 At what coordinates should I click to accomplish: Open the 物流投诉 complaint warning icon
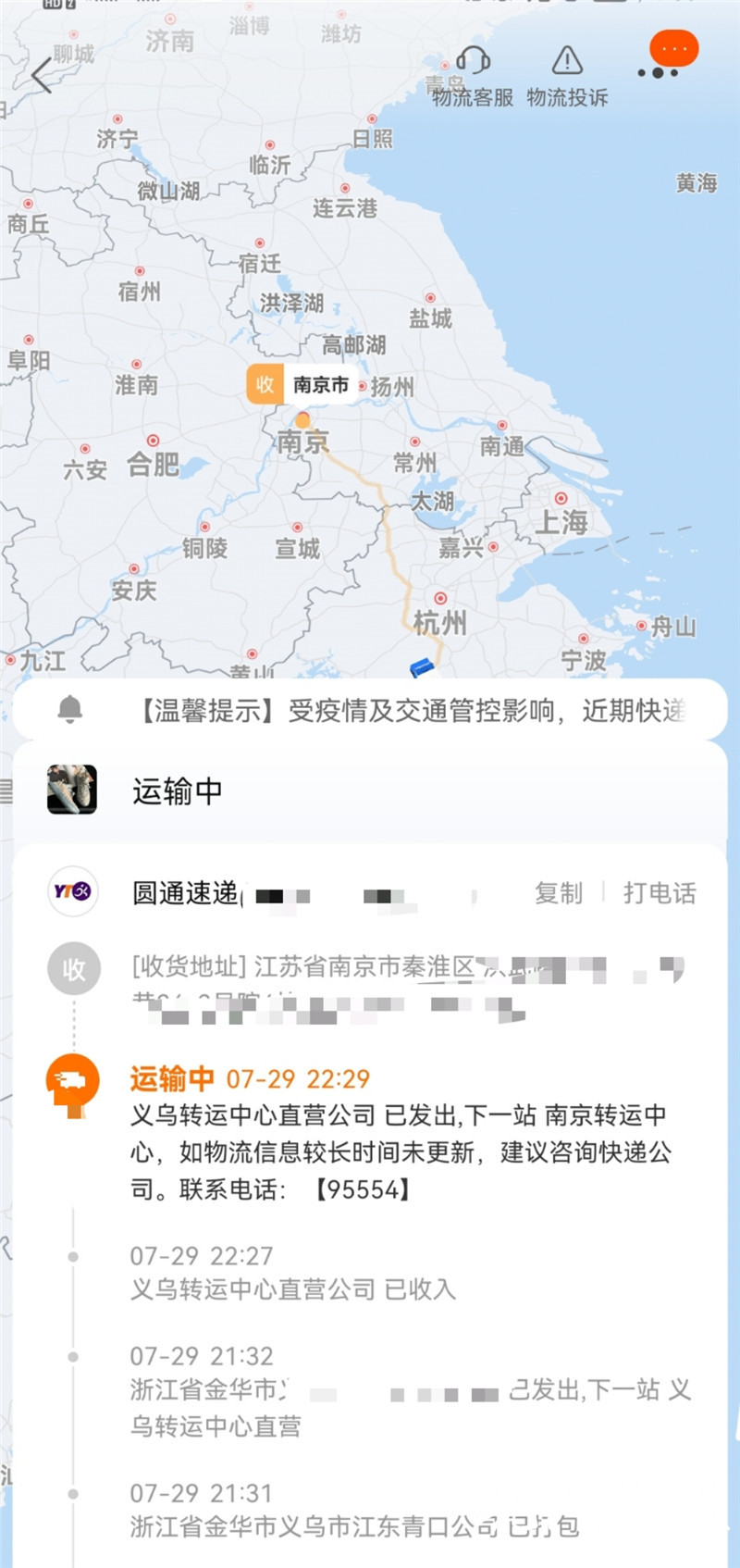tap(566, 61)
